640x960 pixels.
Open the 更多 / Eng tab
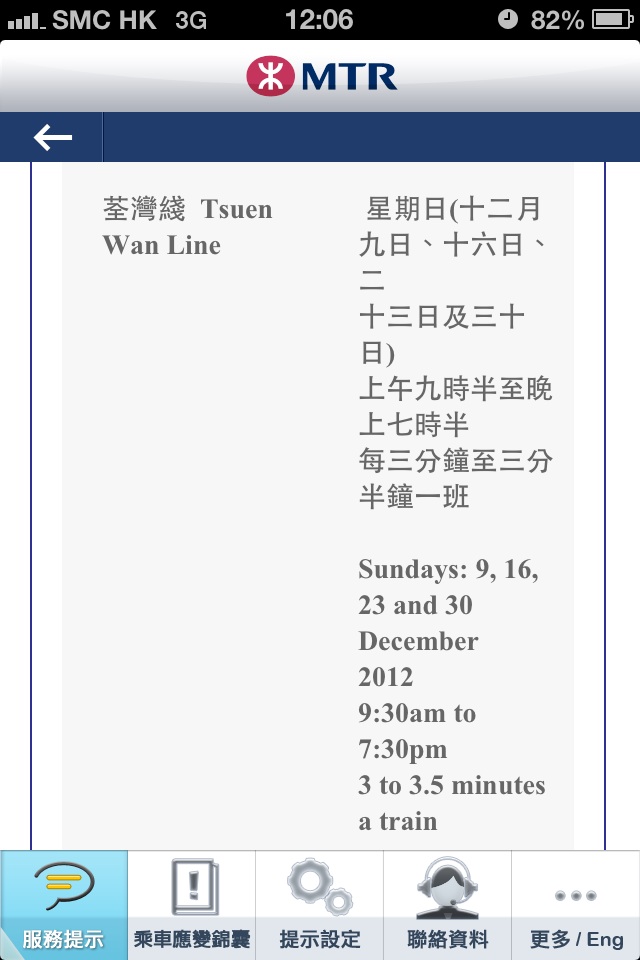(576, 905)
